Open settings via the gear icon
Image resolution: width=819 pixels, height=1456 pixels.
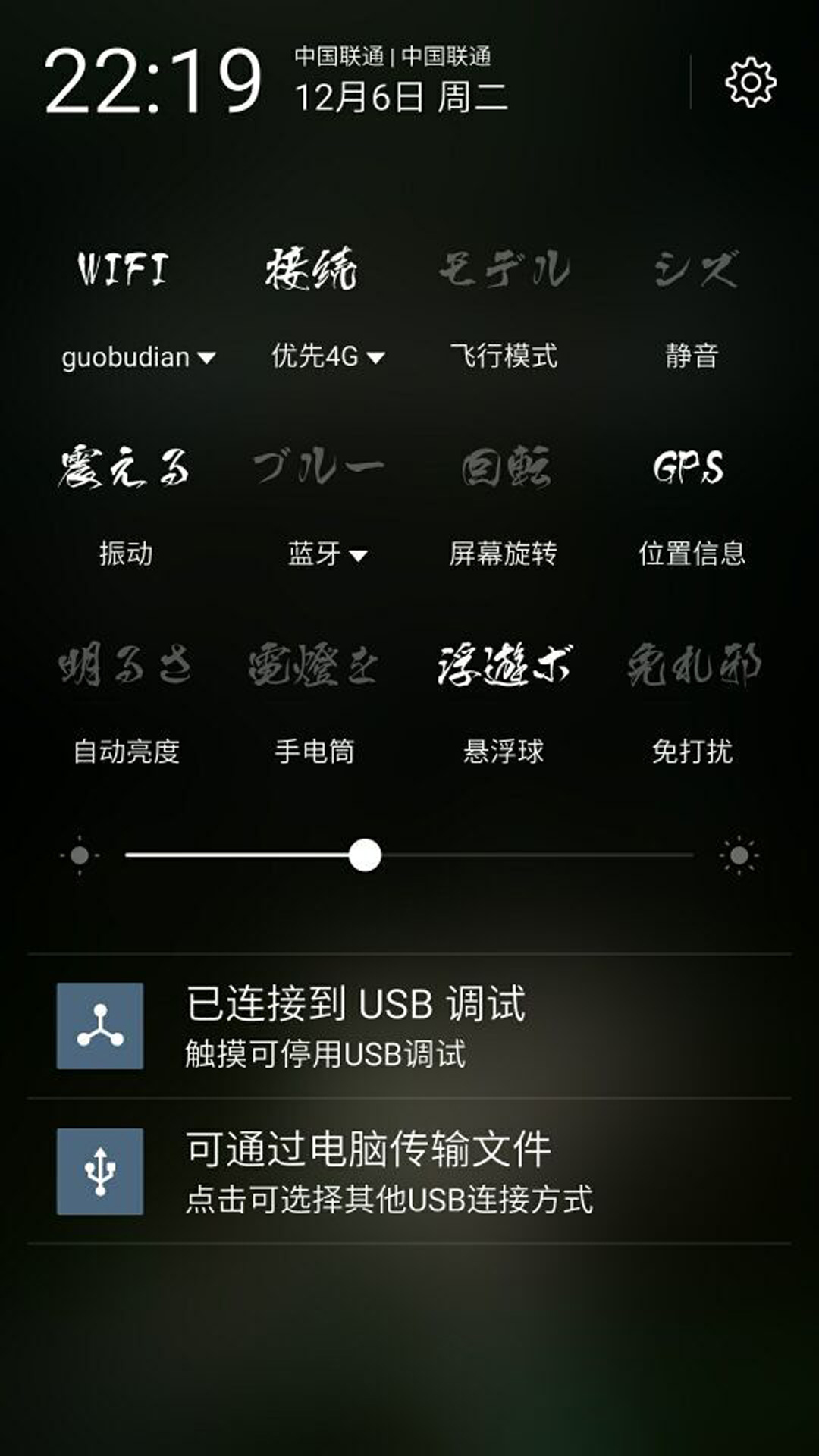coord(751,82)
